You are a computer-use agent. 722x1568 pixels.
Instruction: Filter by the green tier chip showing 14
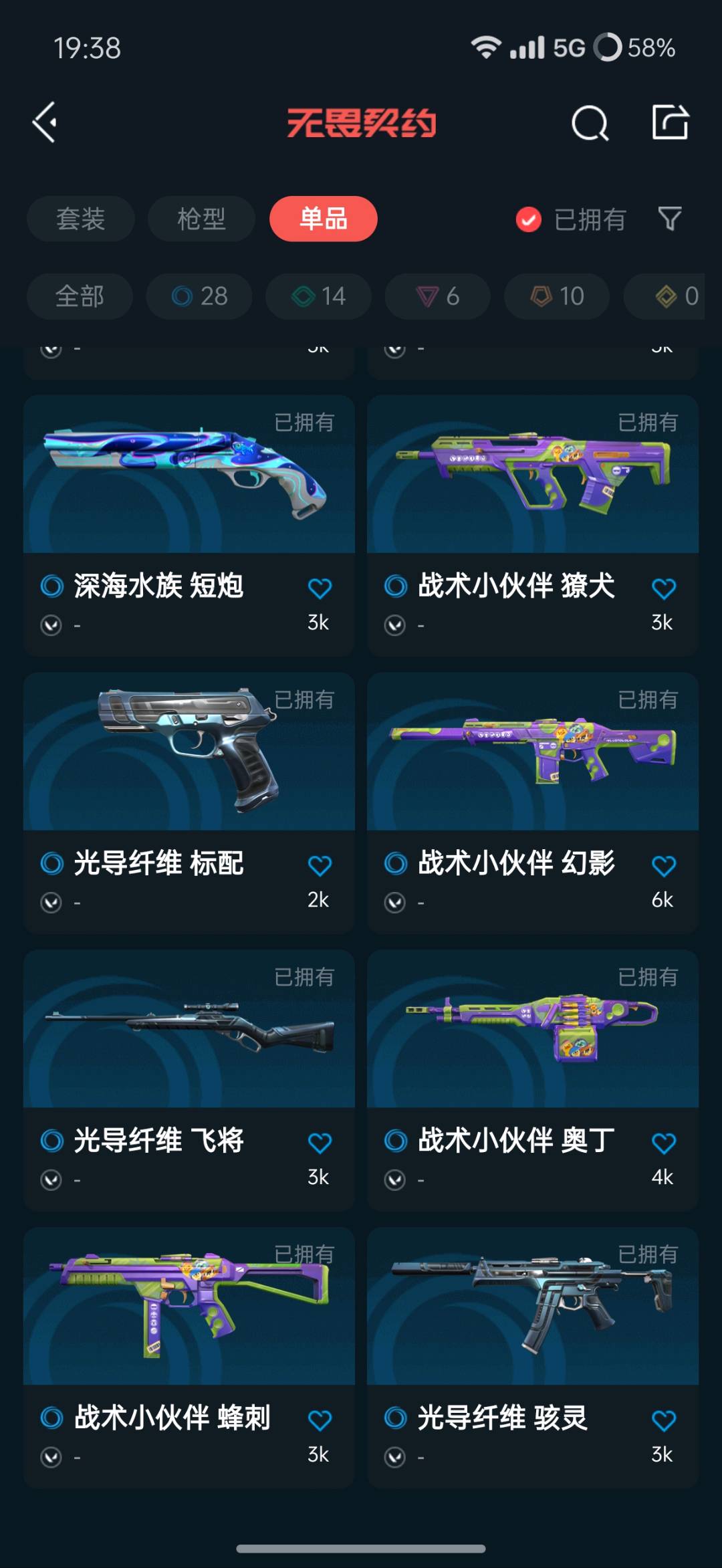point(318,296)
